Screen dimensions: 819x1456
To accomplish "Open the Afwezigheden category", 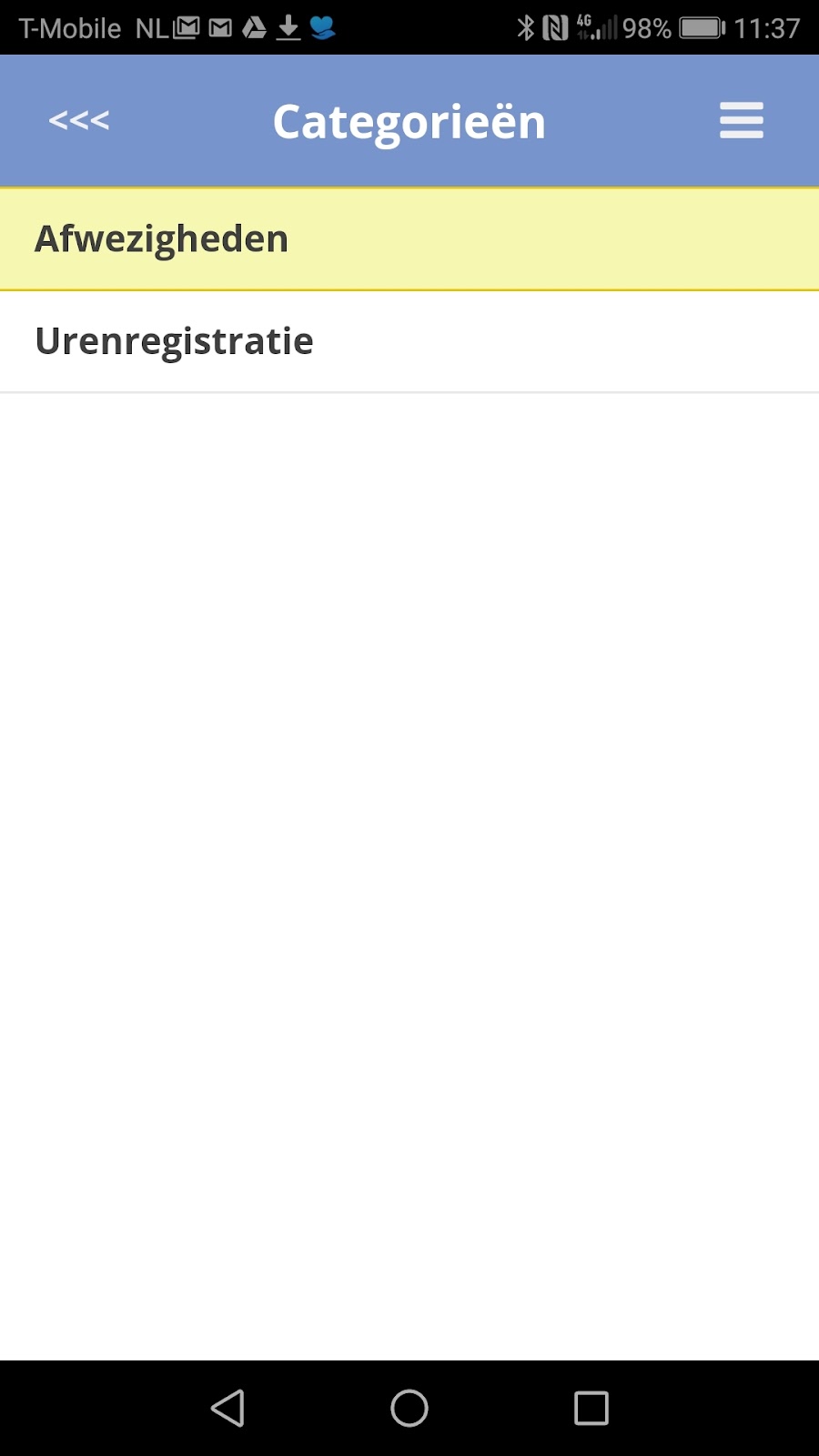I will [x=409, y=239].
